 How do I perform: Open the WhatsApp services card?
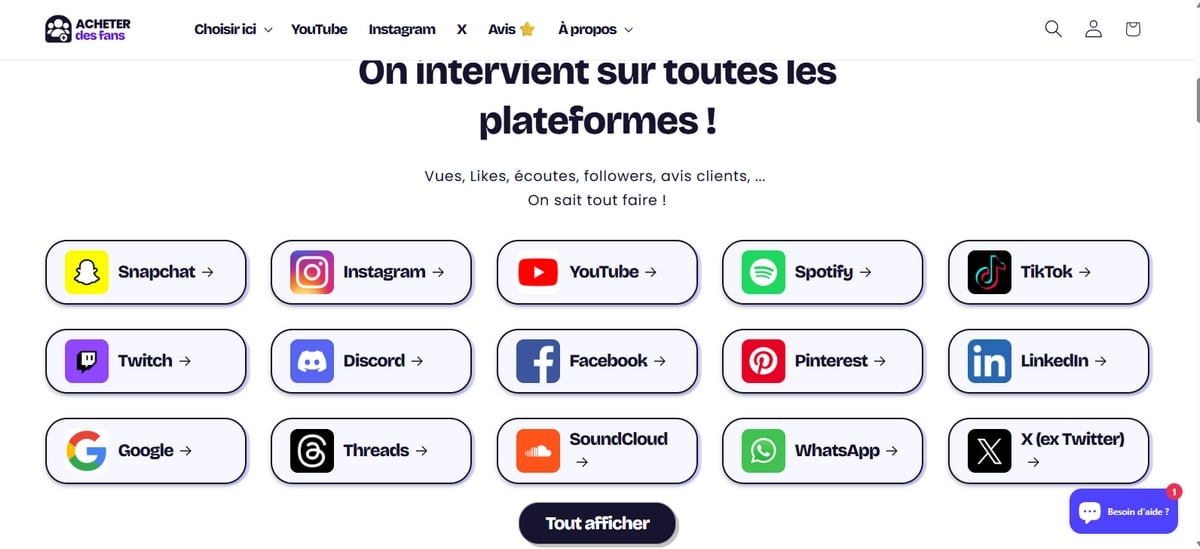pyautogui.click(x=822, y=451)
